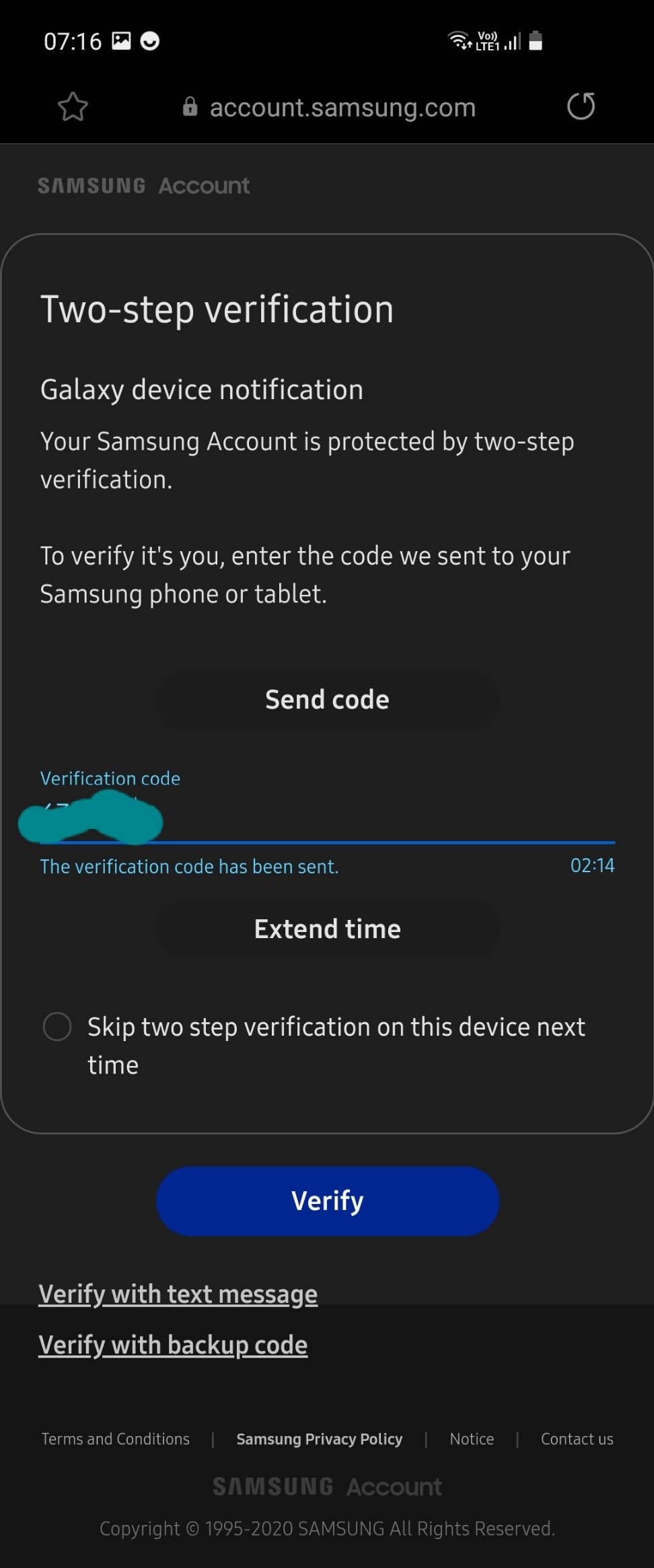Bookmark this page with the star icon

pos(73,107)
